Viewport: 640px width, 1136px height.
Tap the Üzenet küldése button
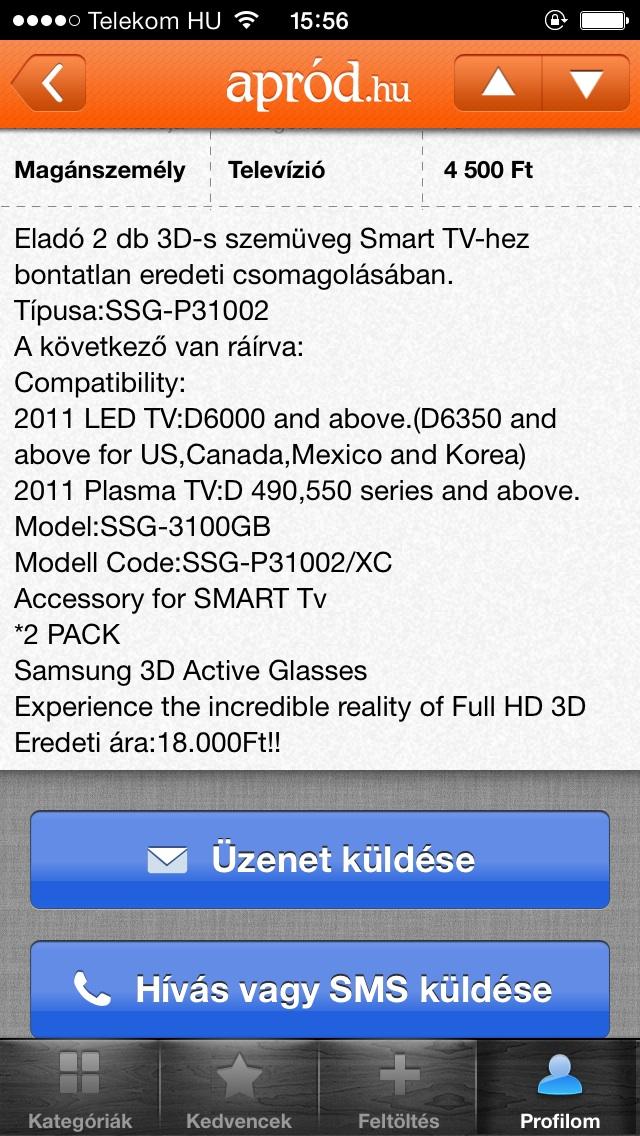coord(320,859)
